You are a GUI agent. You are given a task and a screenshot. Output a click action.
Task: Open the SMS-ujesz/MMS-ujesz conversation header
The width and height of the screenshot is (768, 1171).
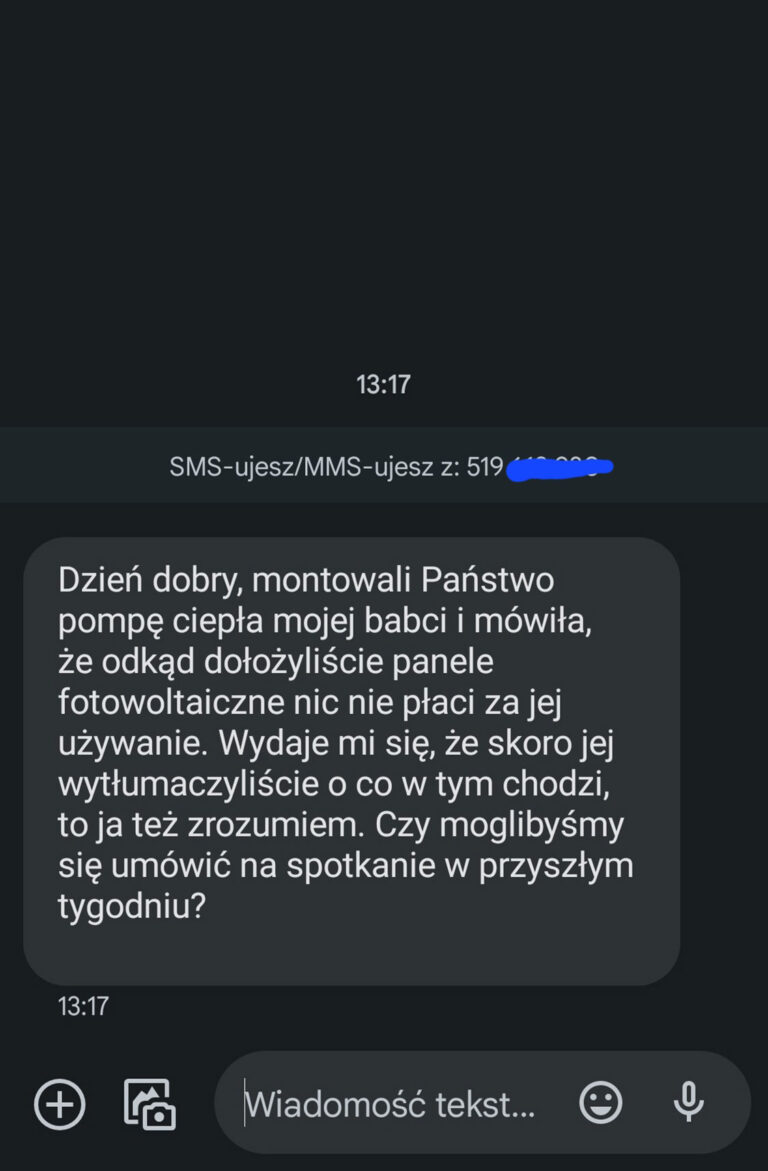coord(384,464)
